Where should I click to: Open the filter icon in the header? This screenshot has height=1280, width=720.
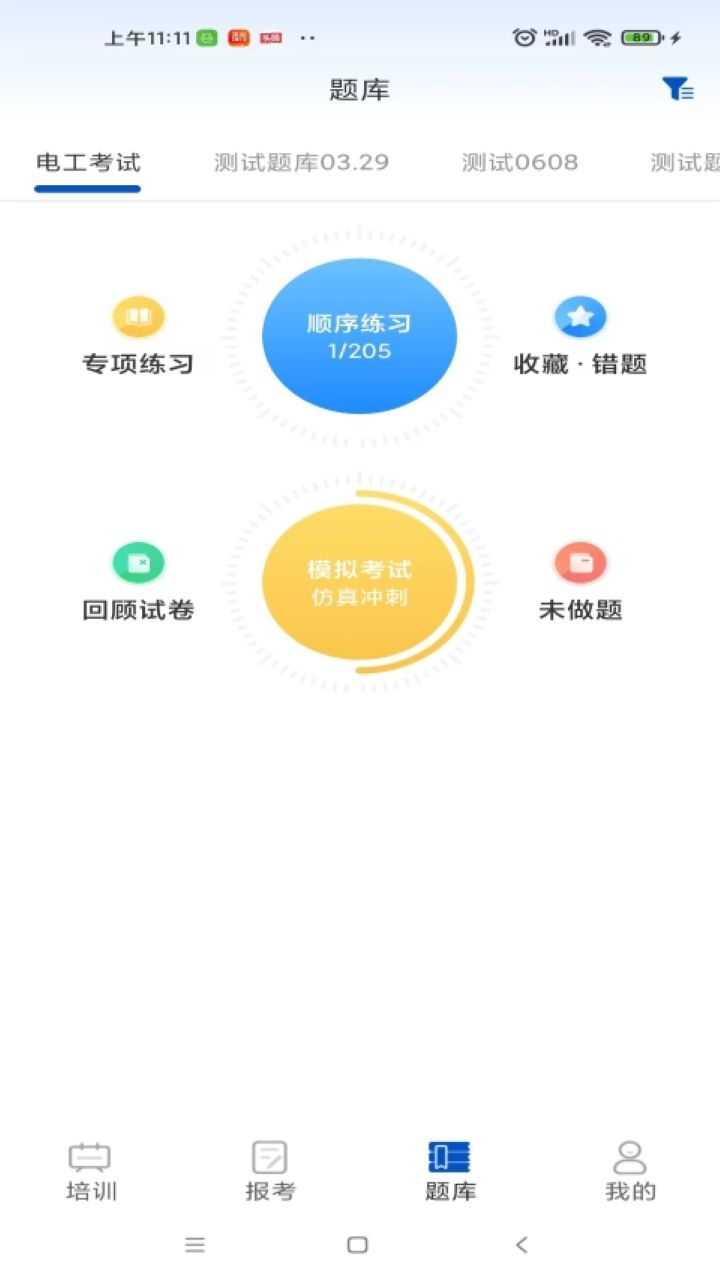(x=678, y=89)
